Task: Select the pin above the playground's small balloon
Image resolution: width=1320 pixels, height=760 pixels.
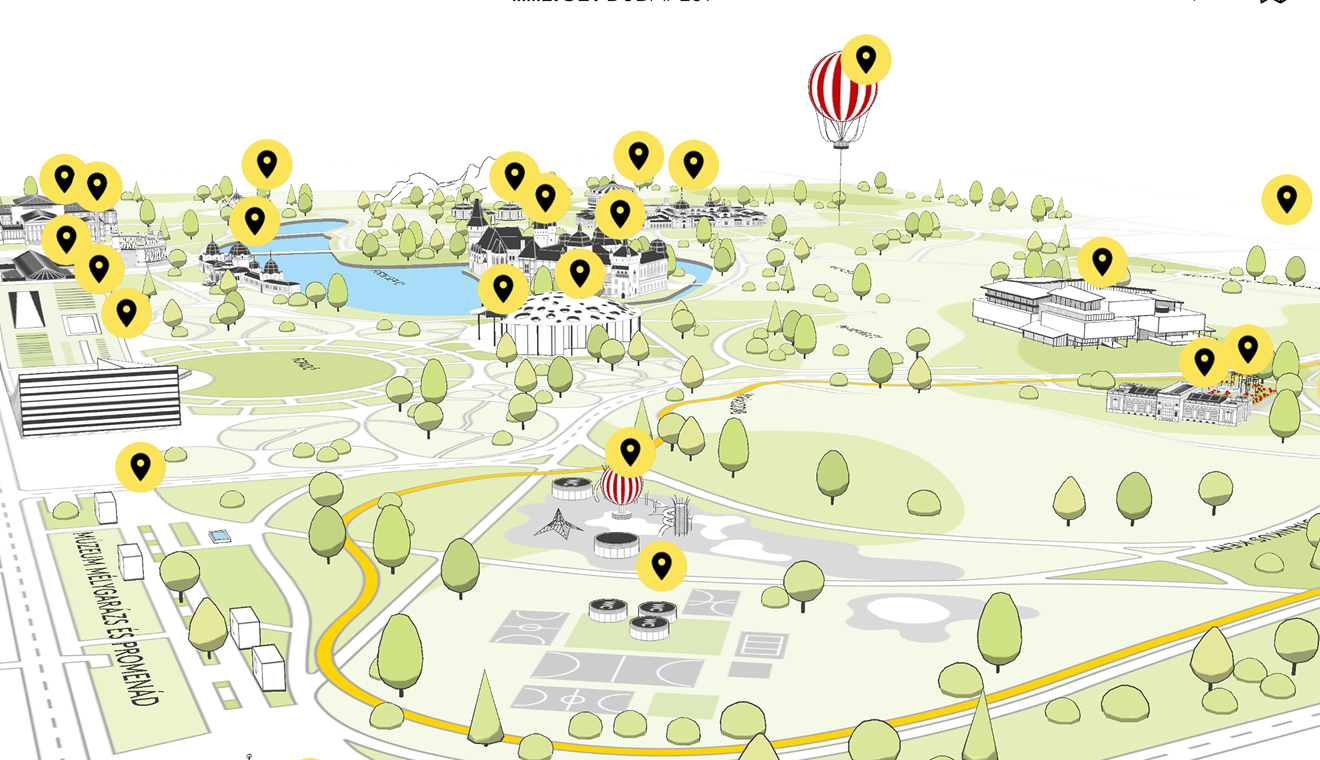Action: coord(630,453)
